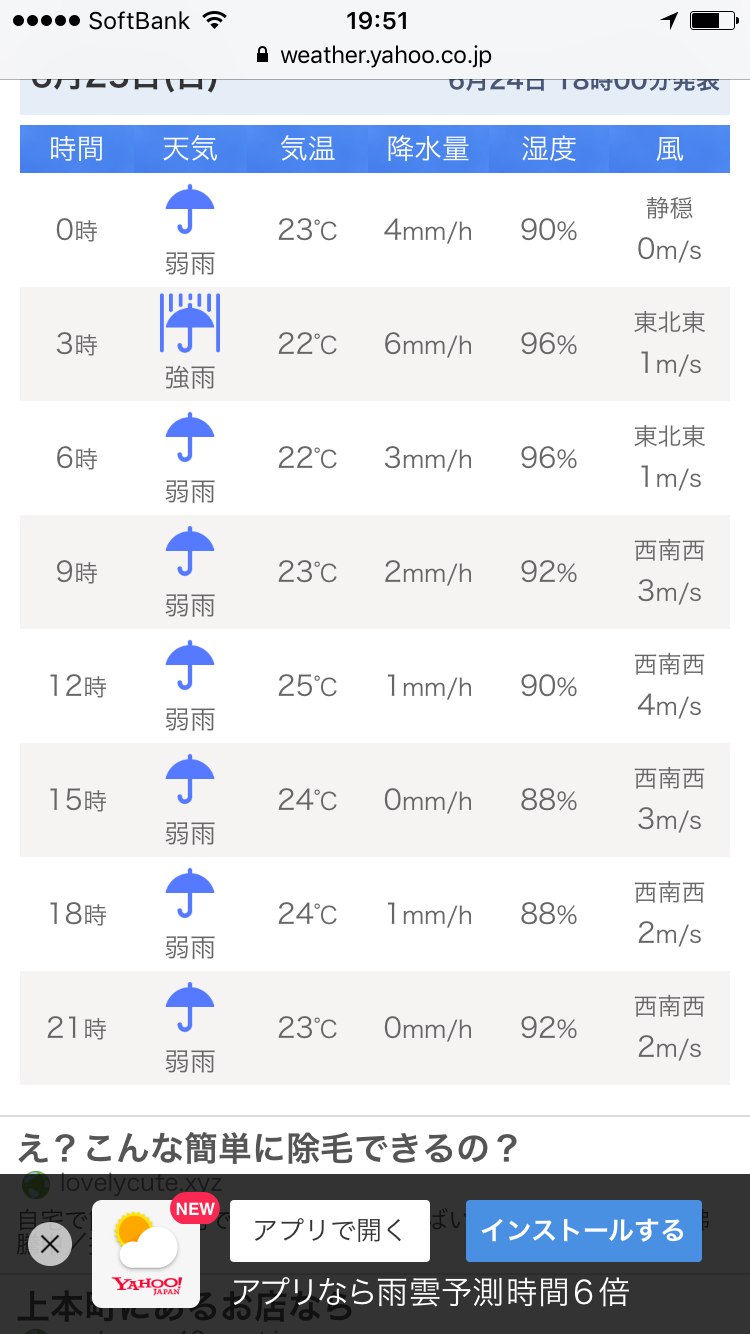Viewport: 750px width, 1334px height.
Task: Open the ad about easy hair removal
Action: (268, 1148)
